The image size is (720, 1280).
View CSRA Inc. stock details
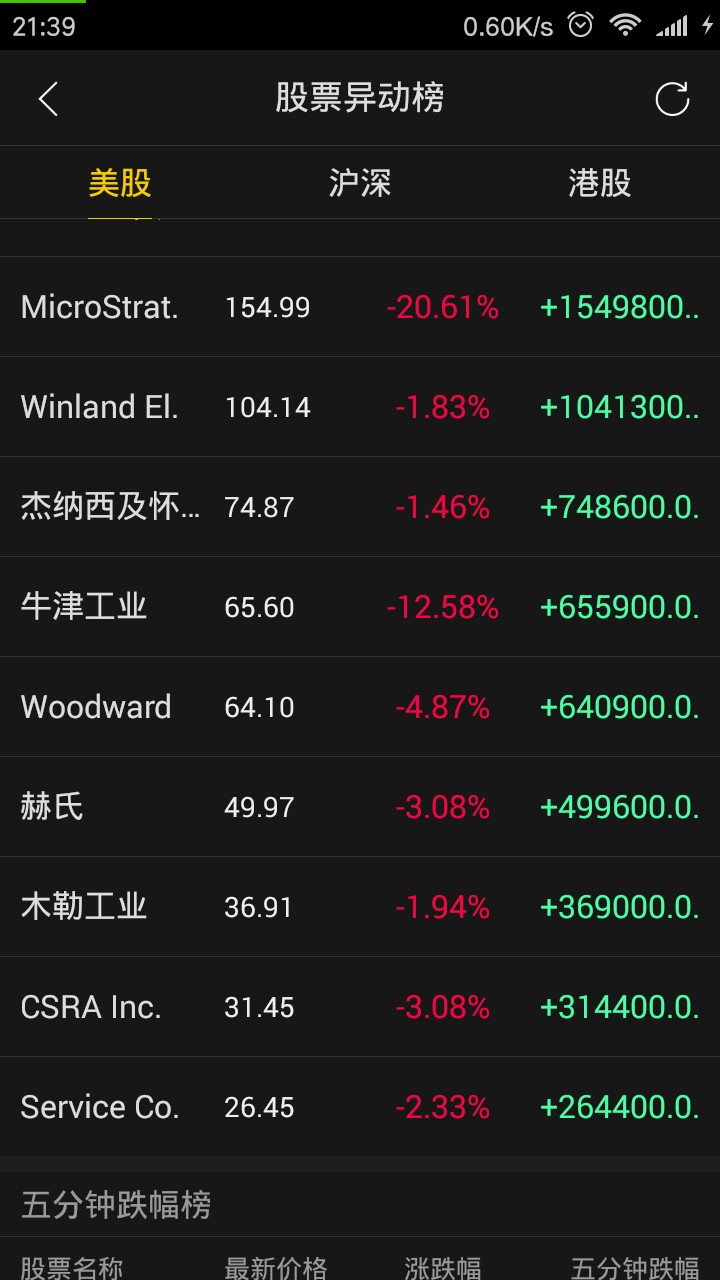360,1007
